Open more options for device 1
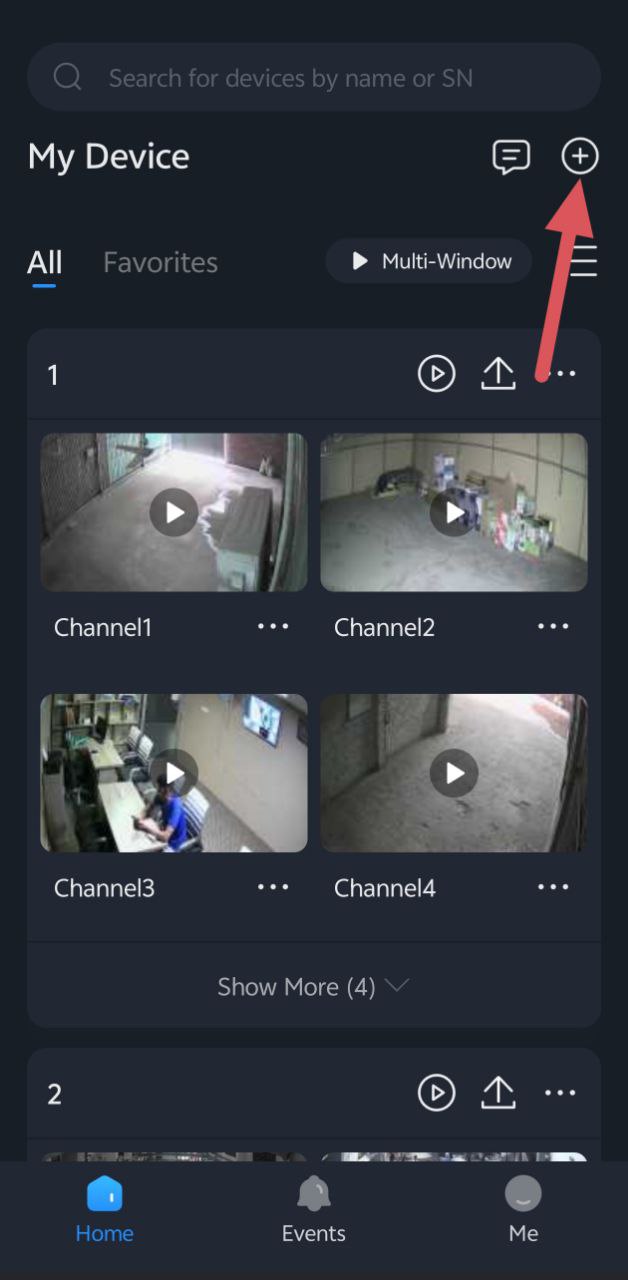Screen dimensions: 628x1280 [x=561, y=374]
